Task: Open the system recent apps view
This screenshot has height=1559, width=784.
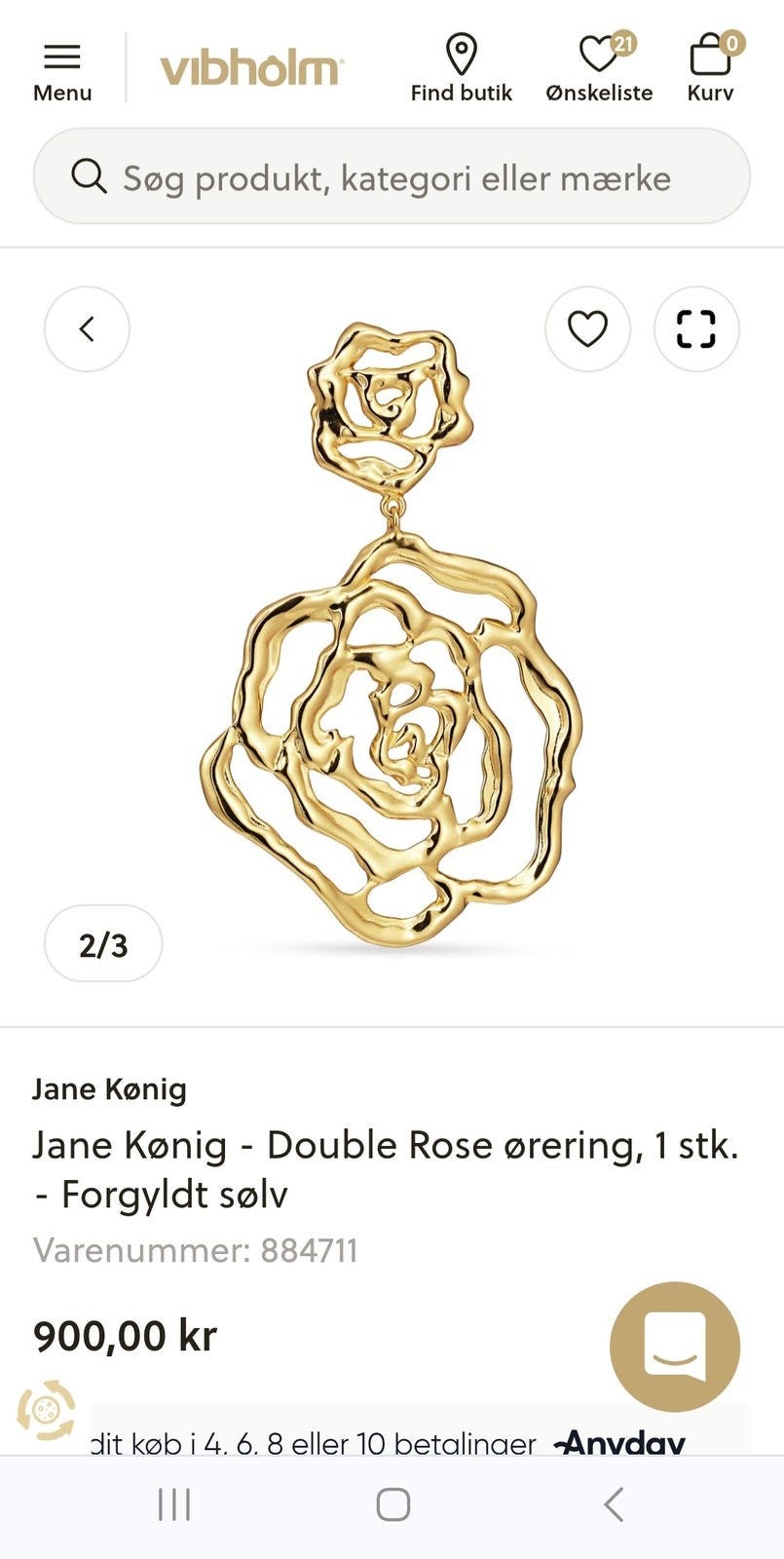Action: (174, 1505)
